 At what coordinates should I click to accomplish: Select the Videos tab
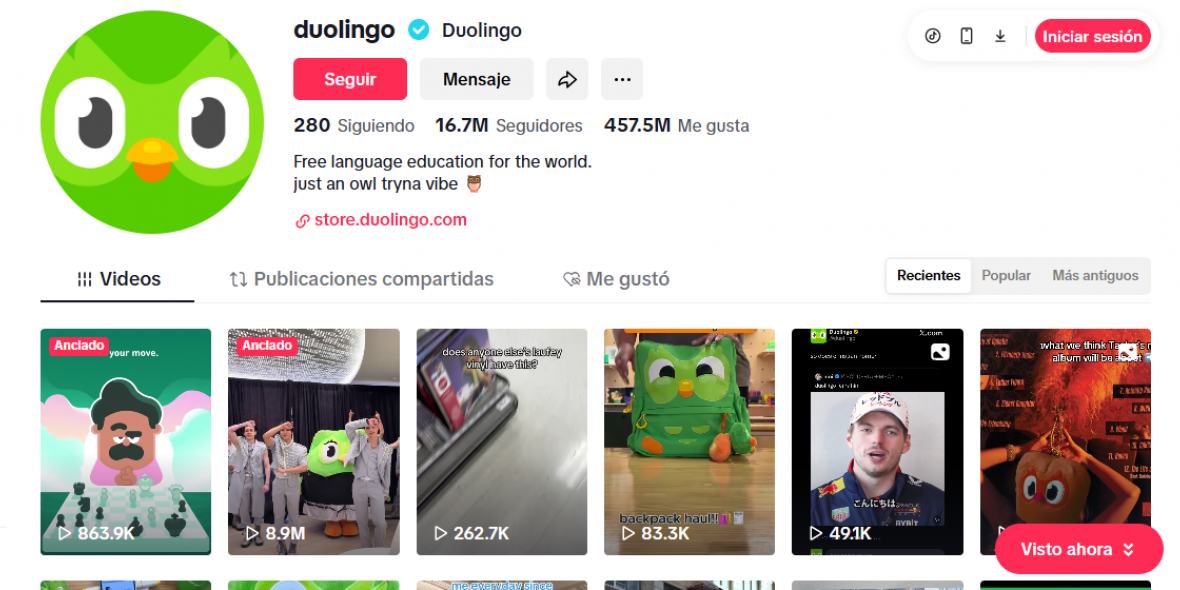pos(118,279)
